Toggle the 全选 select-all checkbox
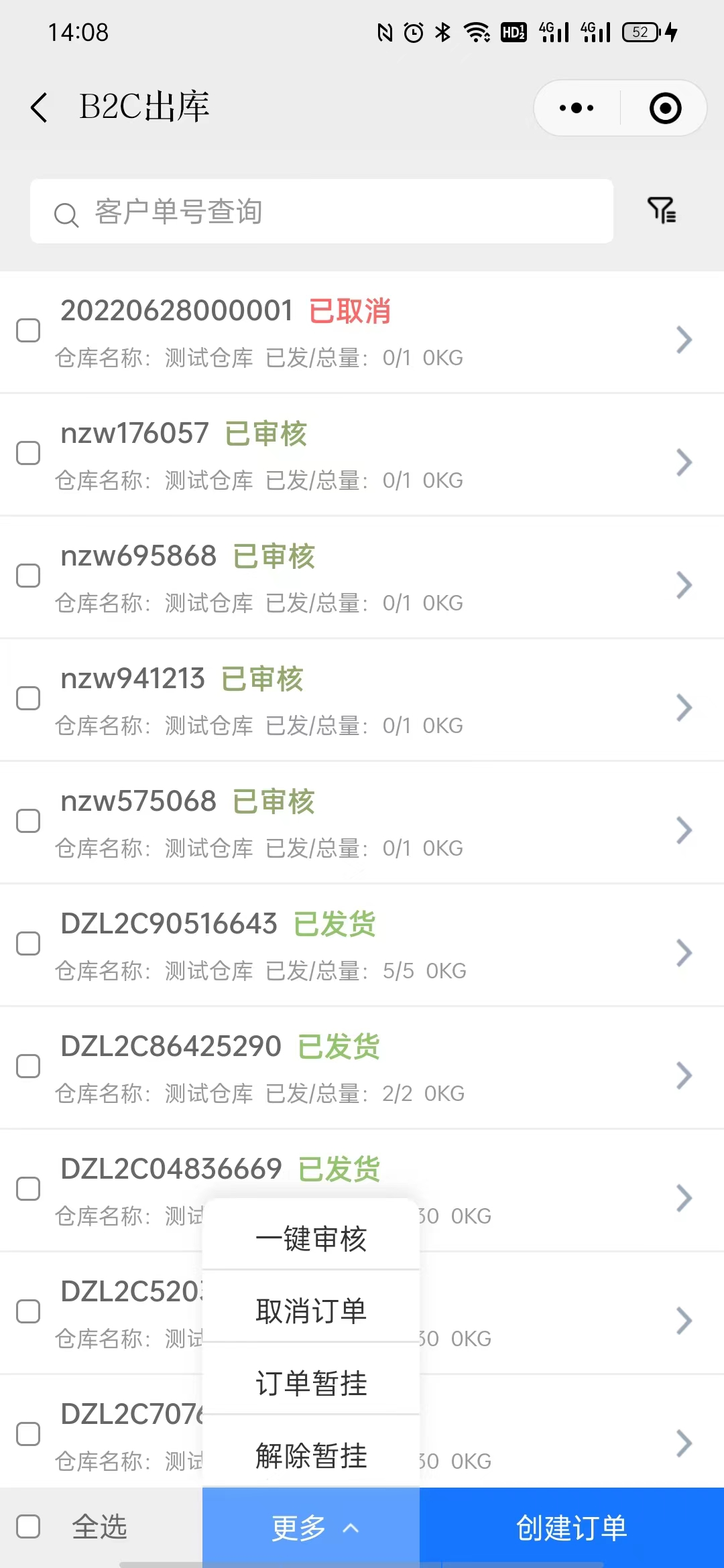Screen dimensions: 724x1568 tap(28, 1527)
